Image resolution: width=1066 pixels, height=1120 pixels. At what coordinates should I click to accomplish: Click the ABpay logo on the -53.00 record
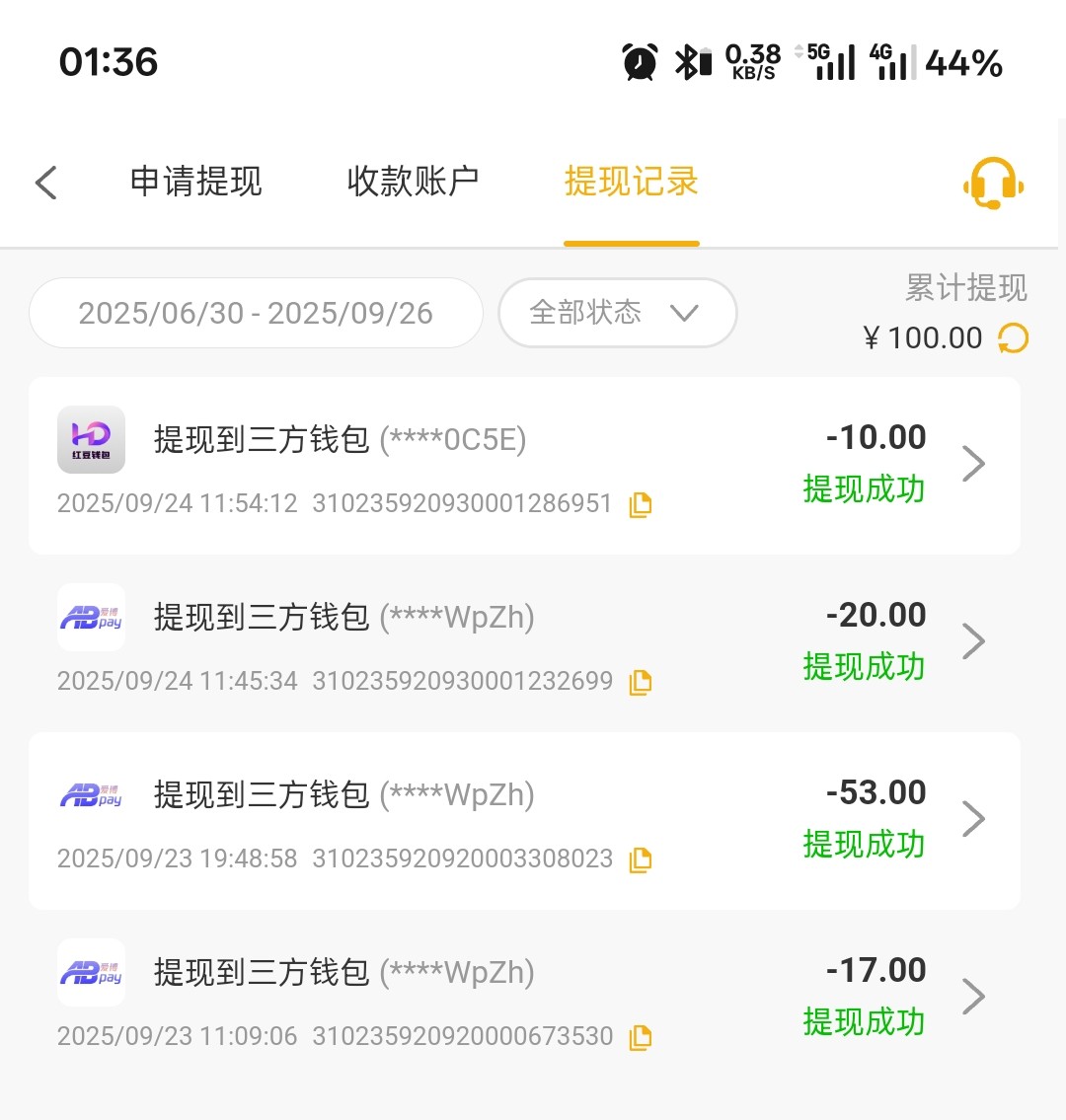click(91, 795)
